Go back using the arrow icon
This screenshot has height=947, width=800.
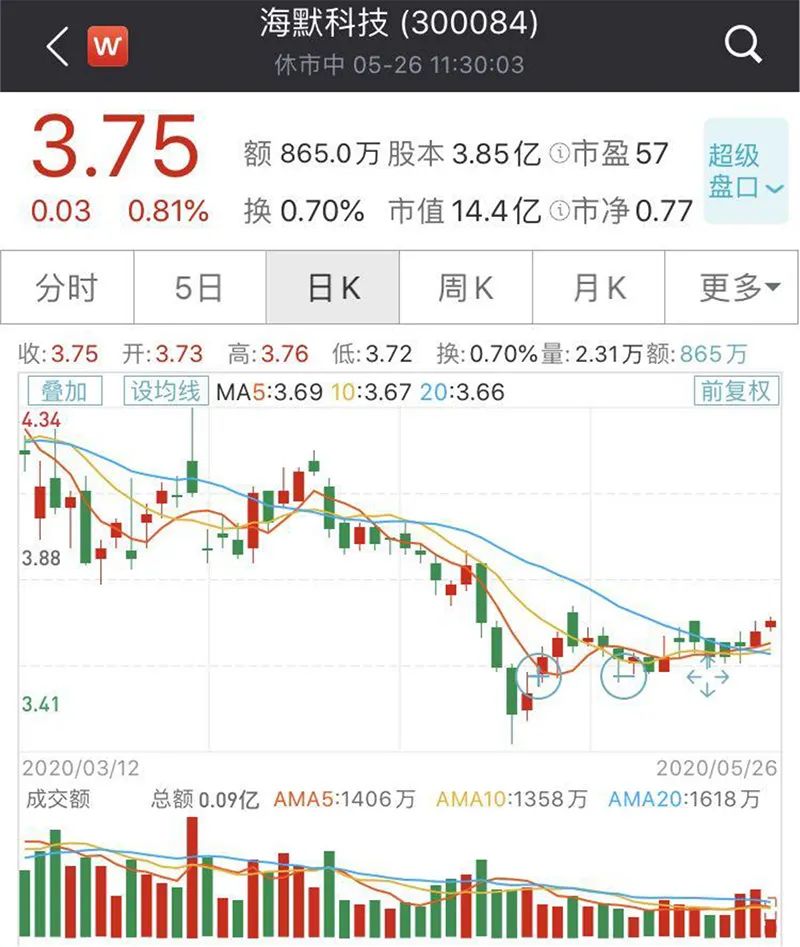tap(56, 46)
